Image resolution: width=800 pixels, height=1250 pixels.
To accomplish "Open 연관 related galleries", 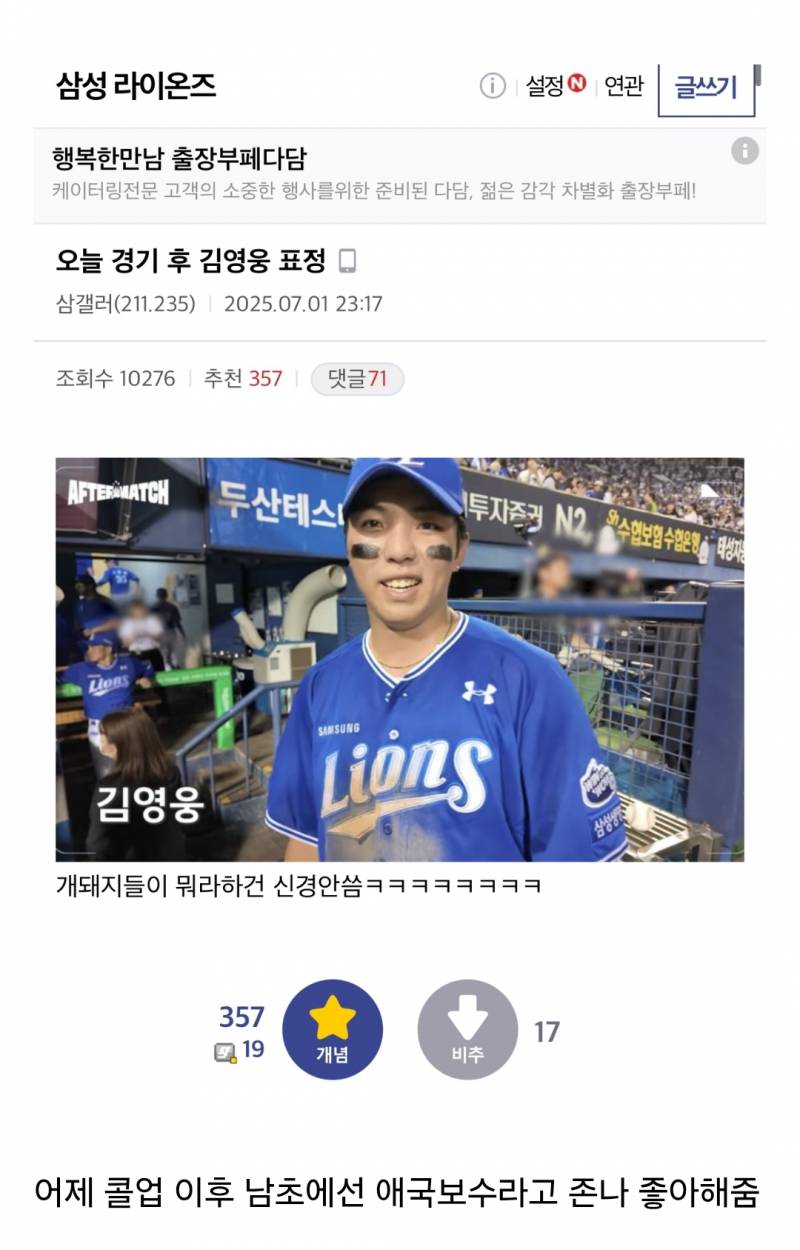I will 624,87.
